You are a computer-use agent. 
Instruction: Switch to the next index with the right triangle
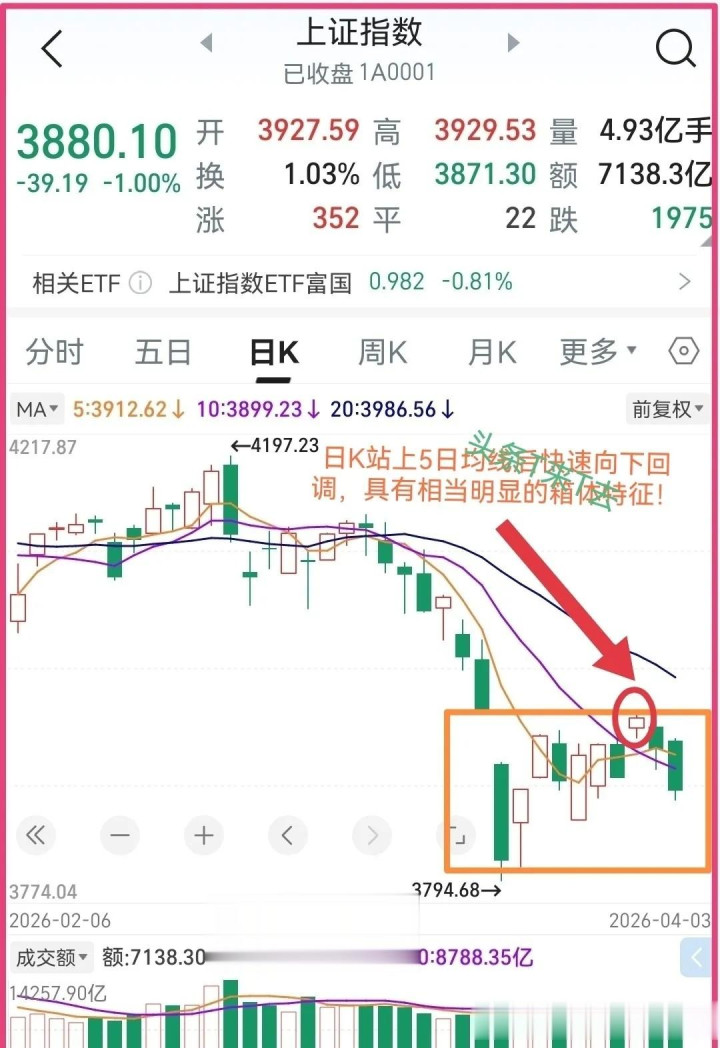(x=513, y=43)
